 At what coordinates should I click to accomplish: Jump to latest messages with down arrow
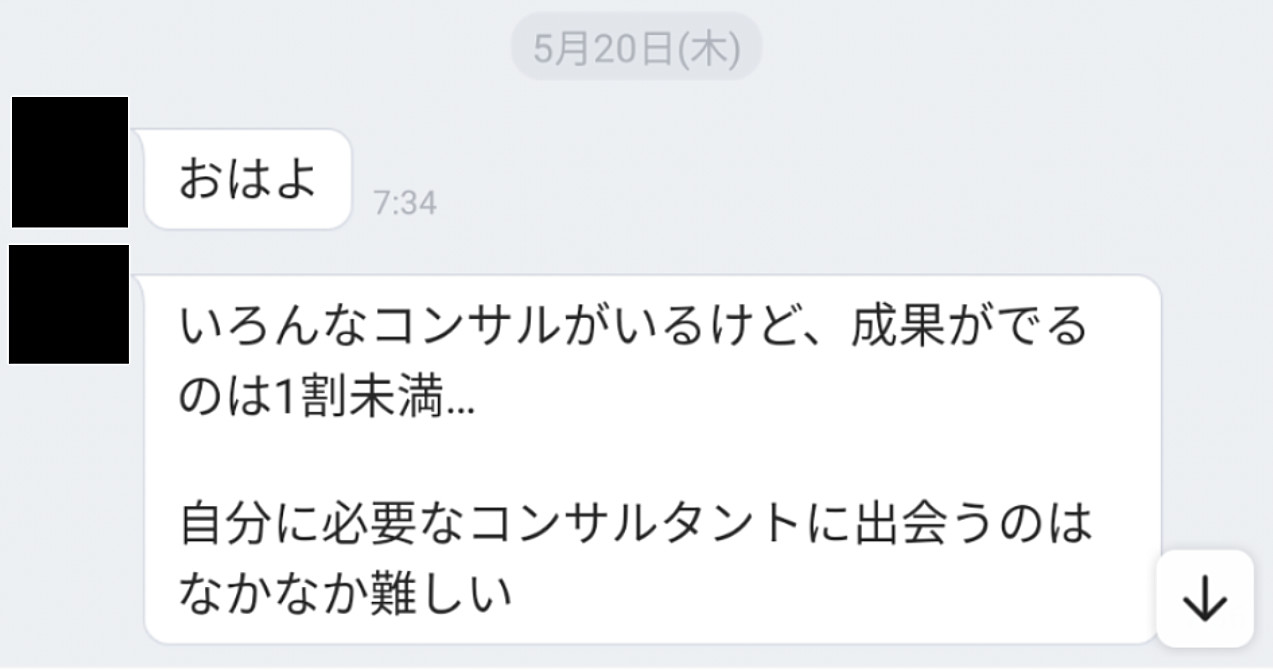[x=1204, y=598]
